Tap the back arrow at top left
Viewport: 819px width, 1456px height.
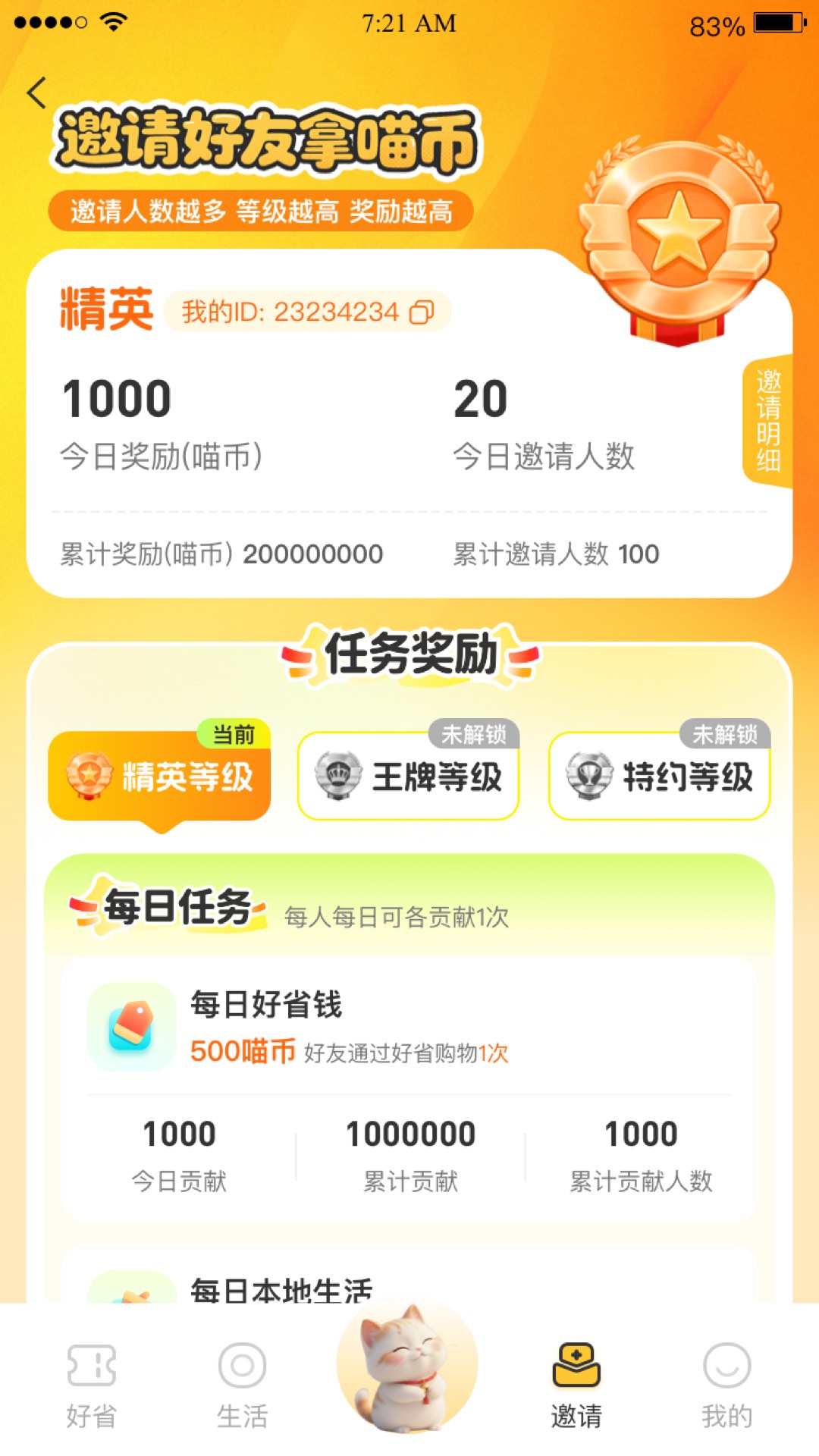tap(36, 93)
